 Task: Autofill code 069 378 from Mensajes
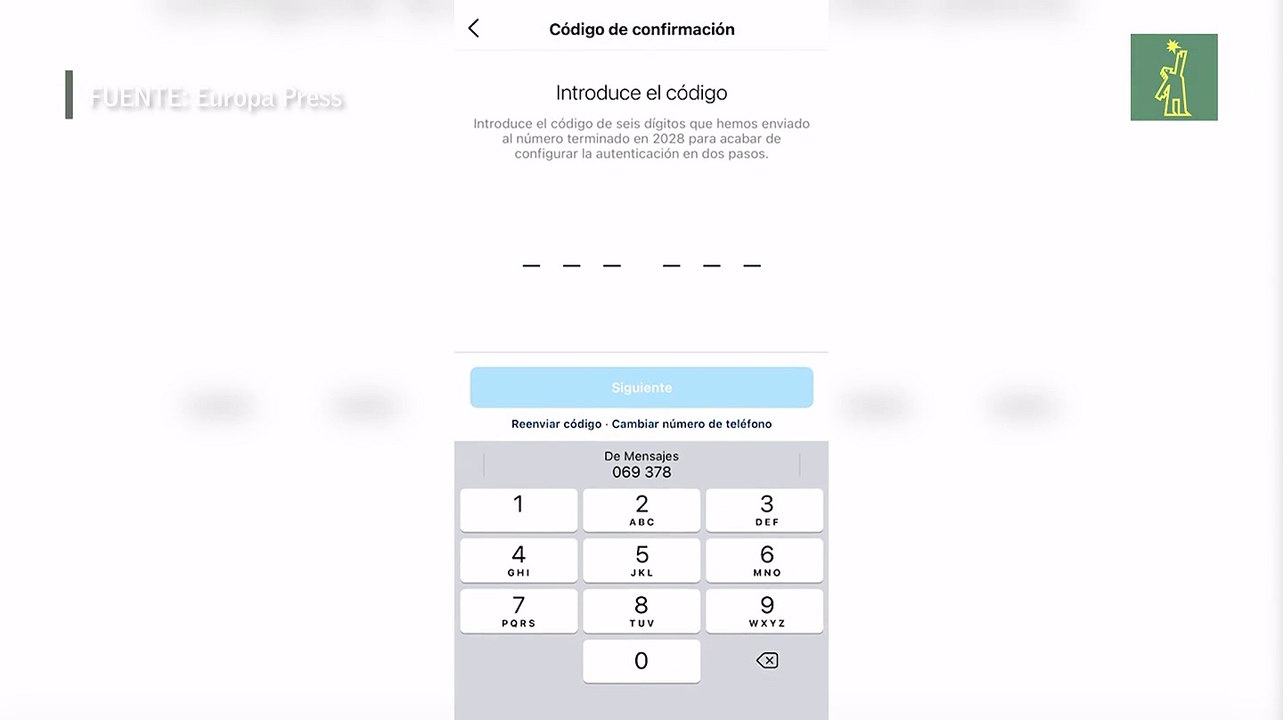point(641,464)
